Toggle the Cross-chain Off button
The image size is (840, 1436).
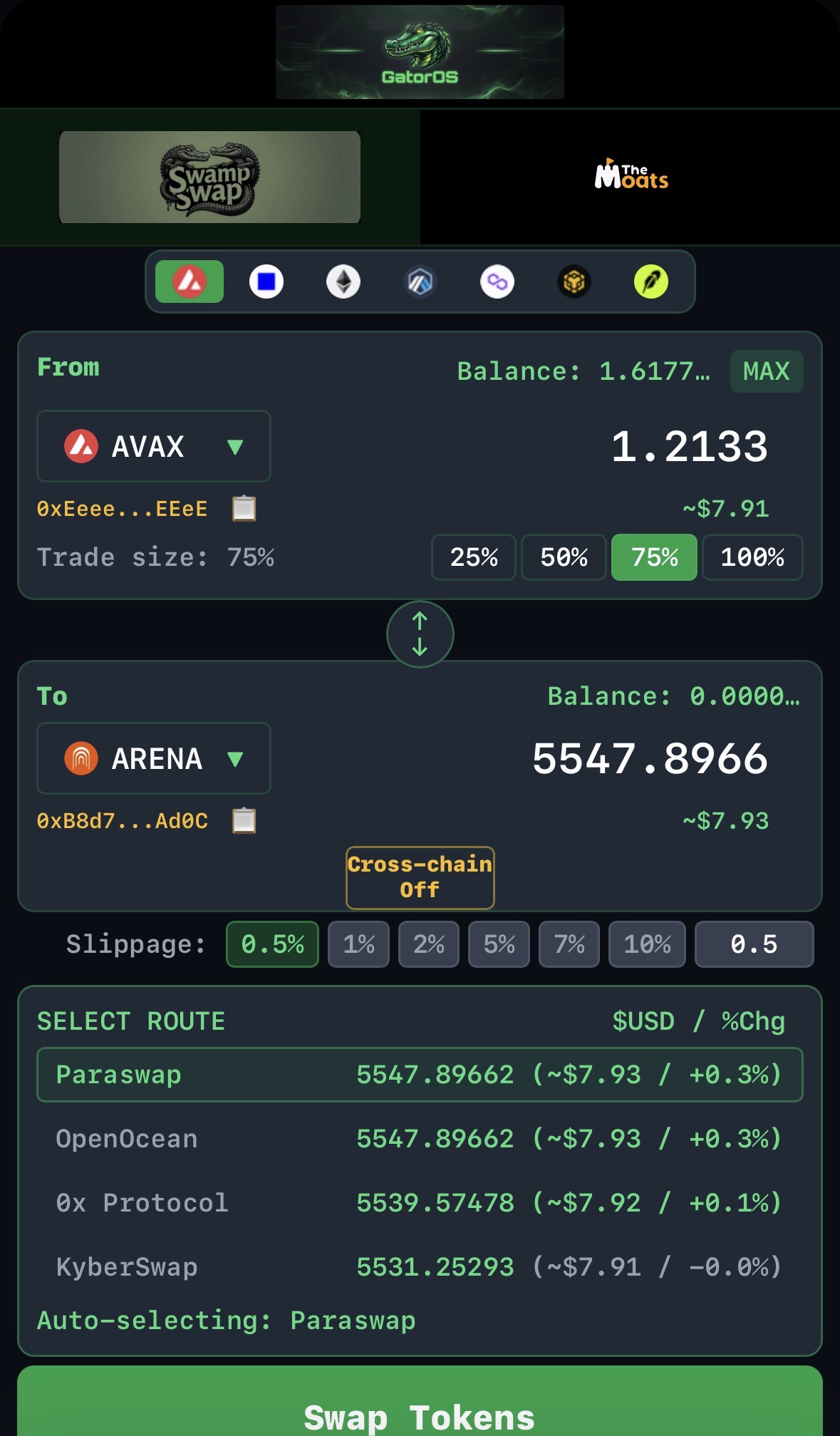click(x=420, y=878)
